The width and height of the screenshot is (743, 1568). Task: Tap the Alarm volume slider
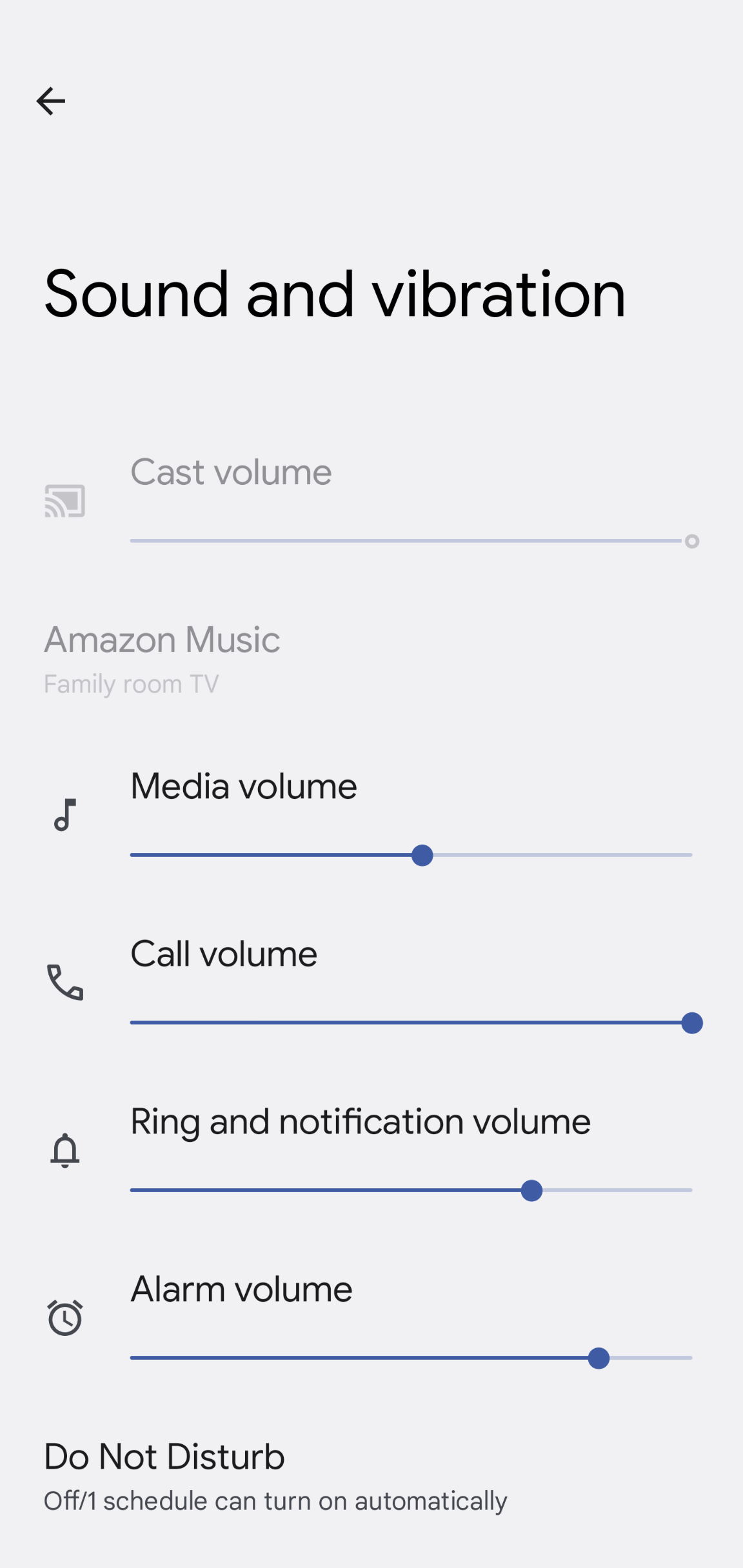pos(411,1358)
